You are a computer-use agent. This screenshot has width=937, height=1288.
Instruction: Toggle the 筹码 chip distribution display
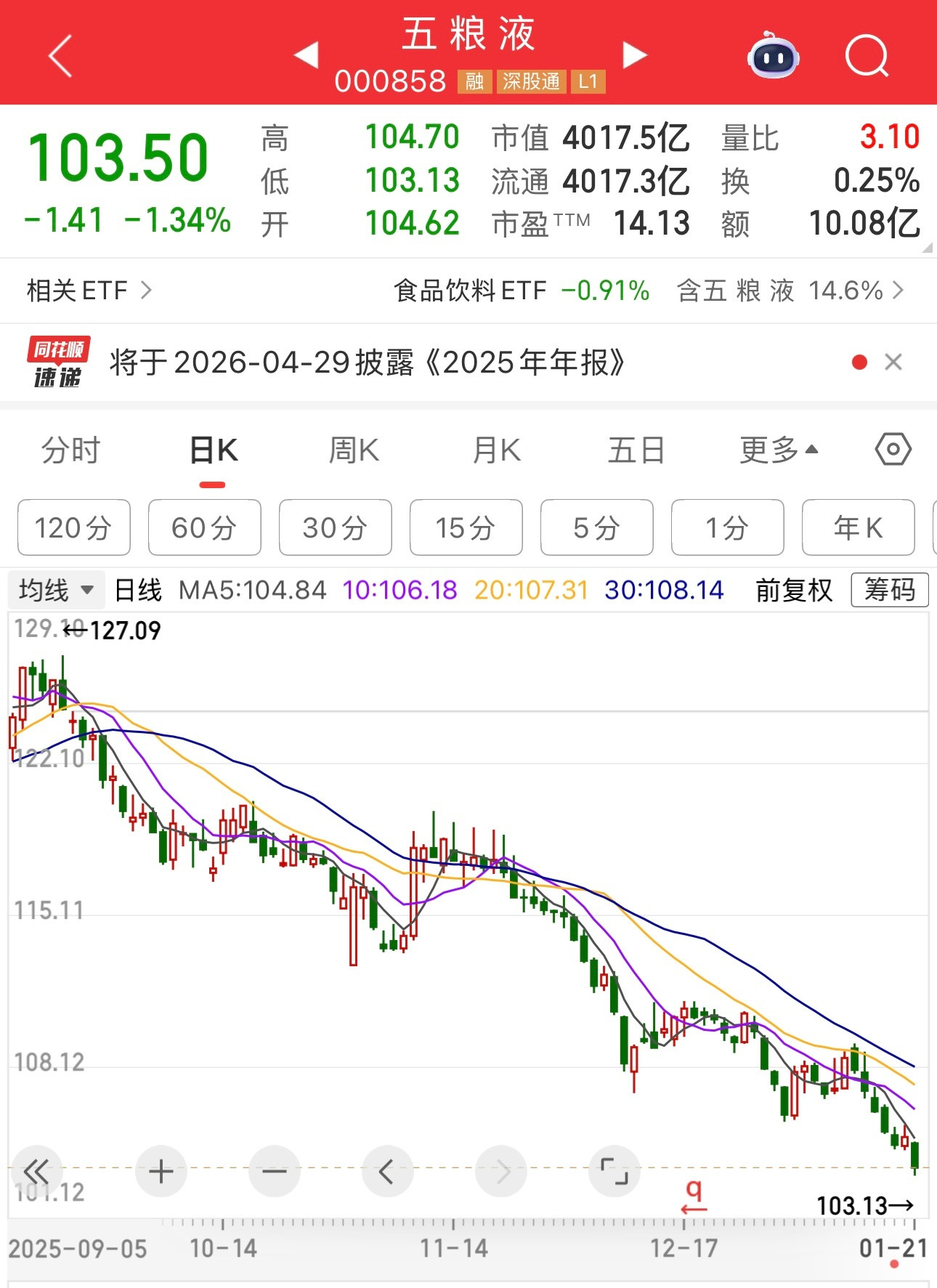pos(889,590)
